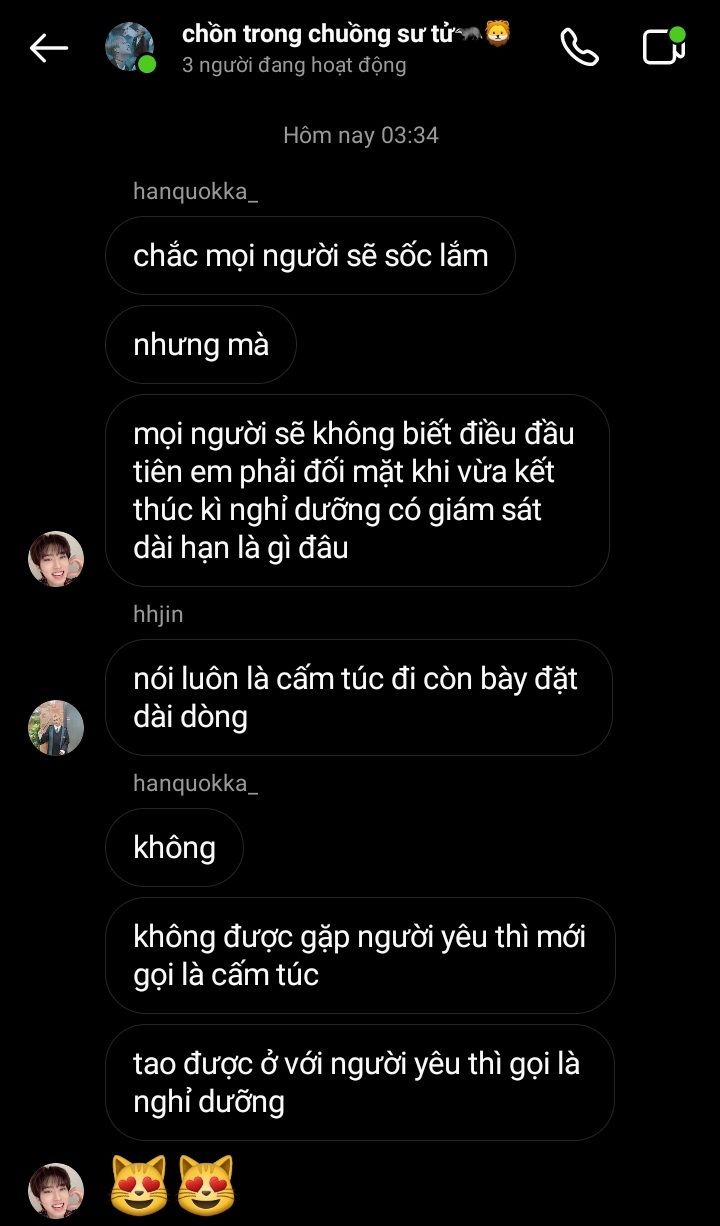720x1226 pixels.
Task: Go back using the arrow icon
Action: point(48,48)
